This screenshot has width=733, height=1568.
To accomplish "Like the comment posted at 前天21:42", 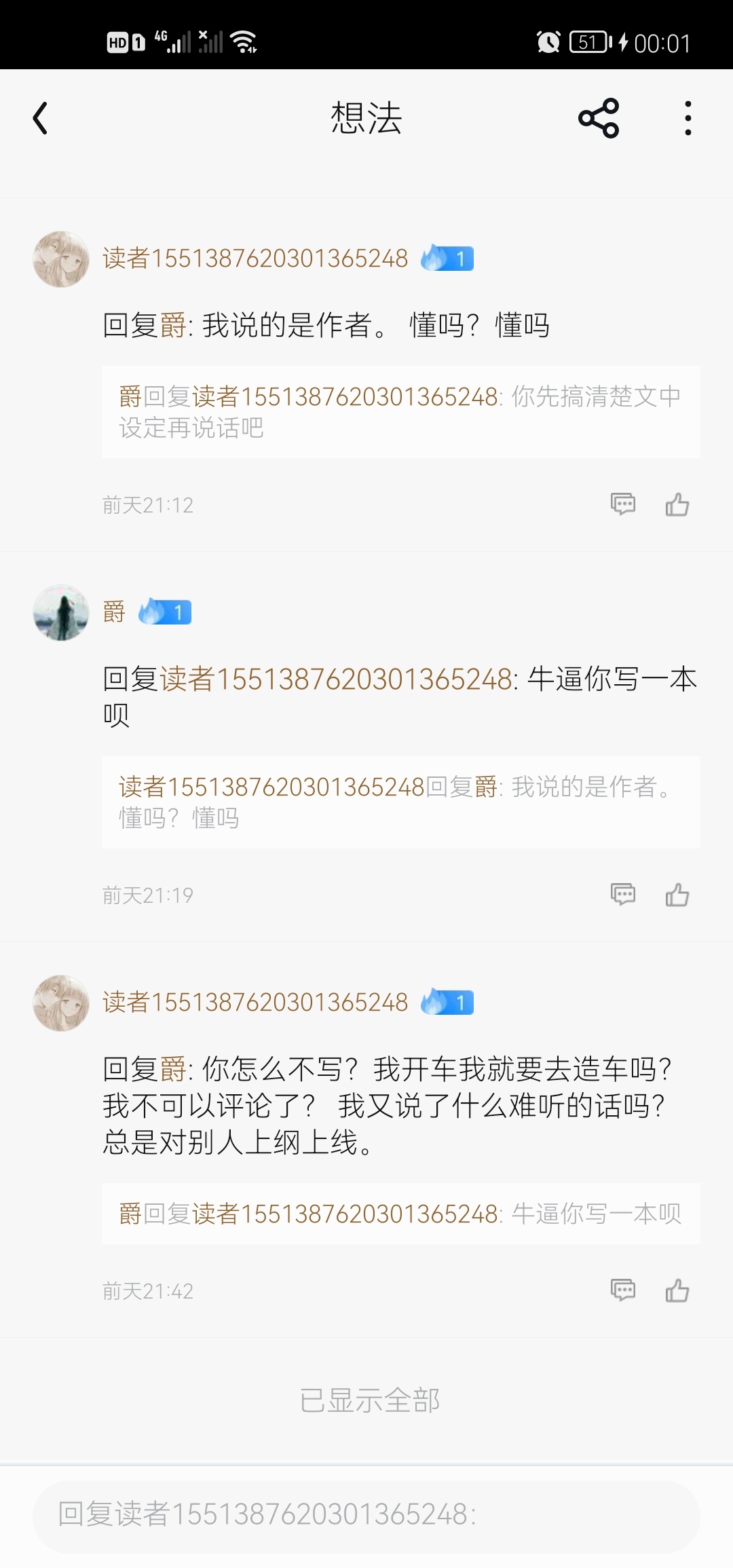I will coord(677,1290).
